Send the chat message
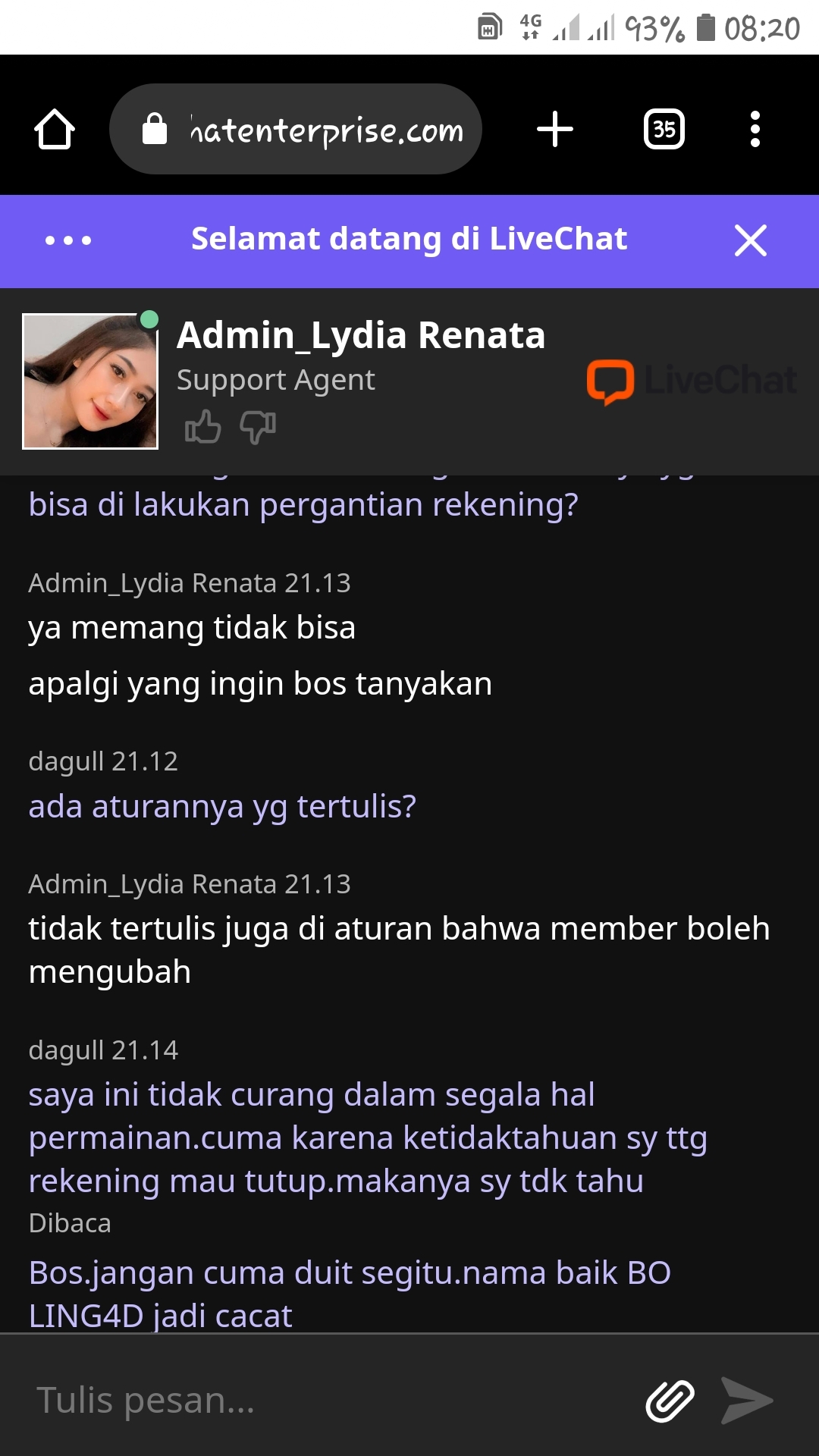 click(747, 1400)
